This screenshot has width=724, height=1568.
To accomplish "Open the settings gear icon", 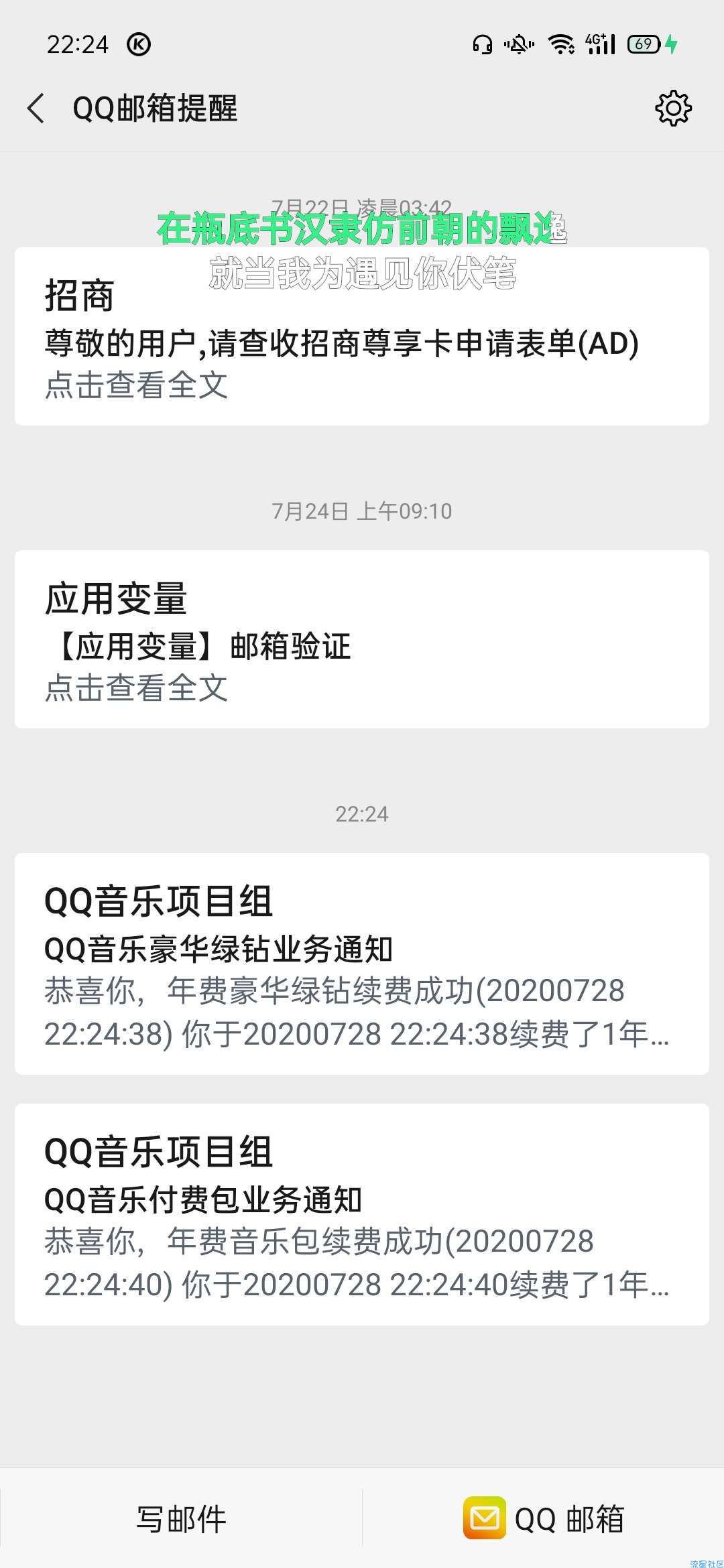I will [673, 108].
